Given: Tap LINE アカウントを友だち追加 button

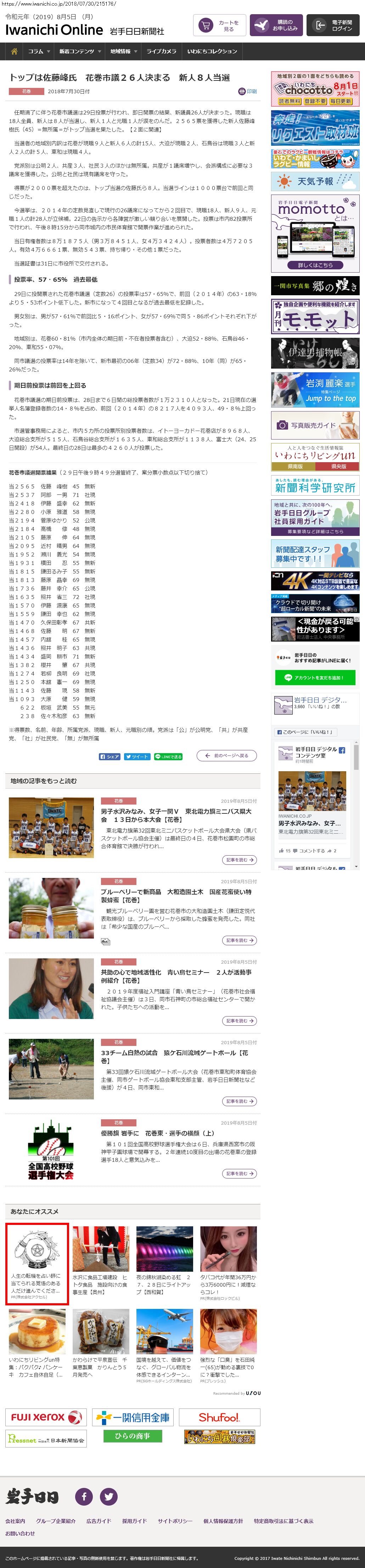Looking at the screenshot, I should point(315,677).
